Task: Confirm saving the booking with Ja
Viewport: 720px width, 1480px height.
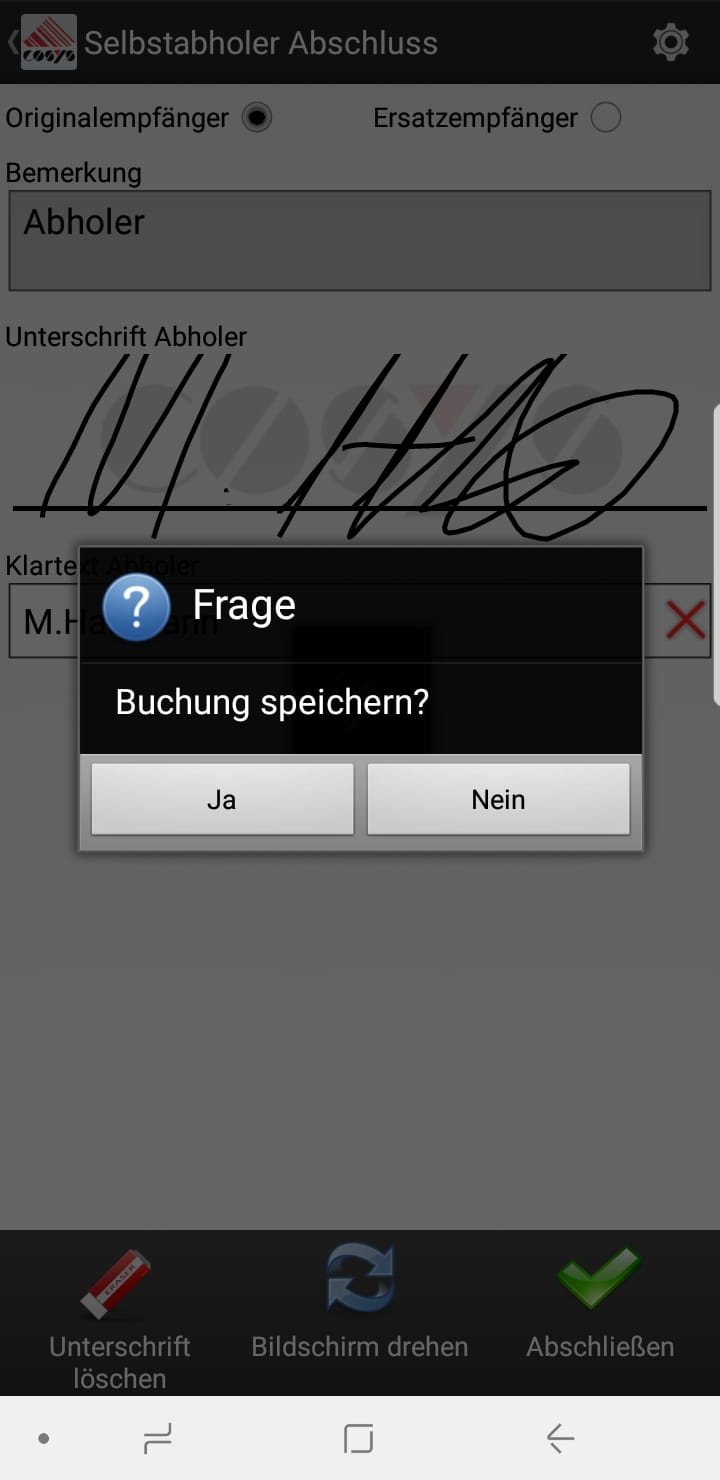Action: coord(222,799)
